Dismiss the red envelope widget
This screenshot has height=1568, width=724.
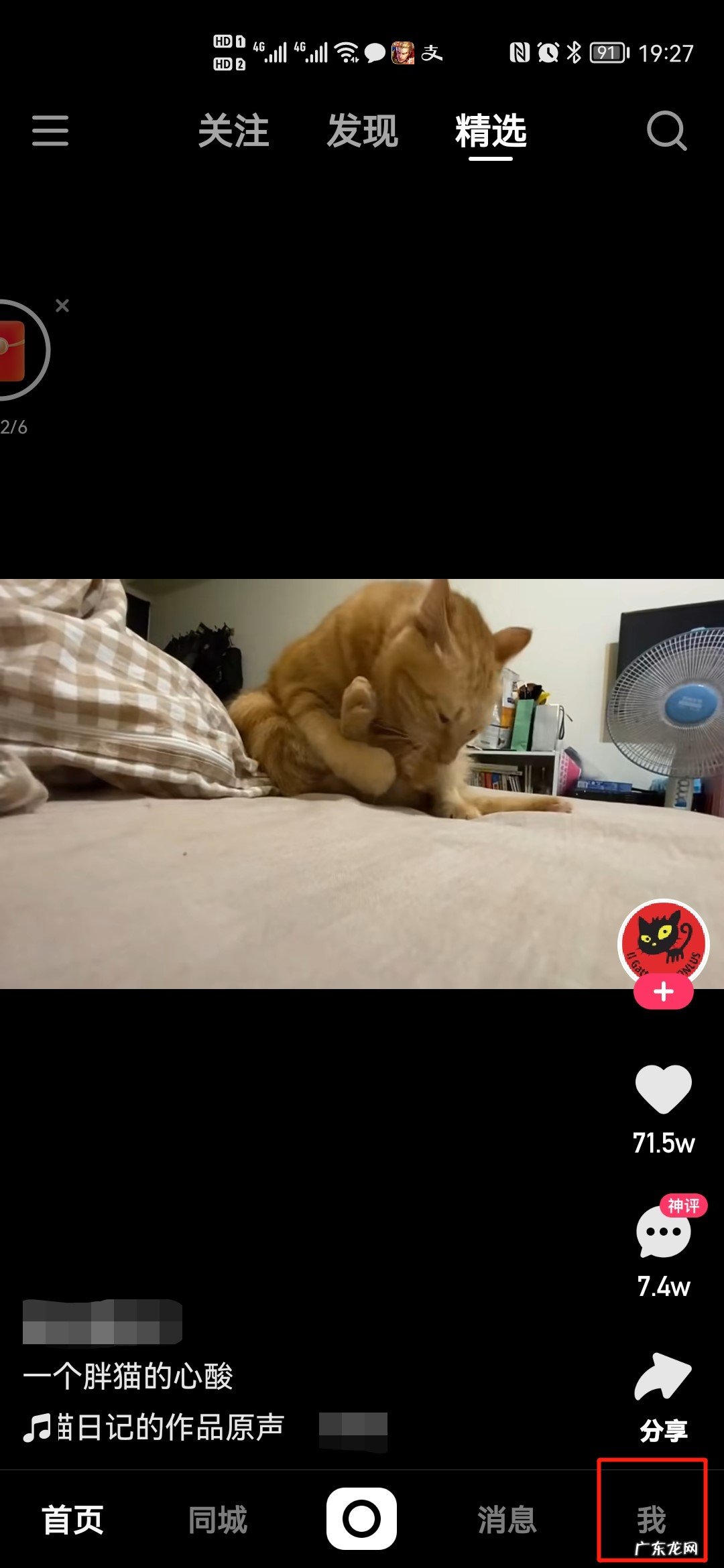pos(62,306)
